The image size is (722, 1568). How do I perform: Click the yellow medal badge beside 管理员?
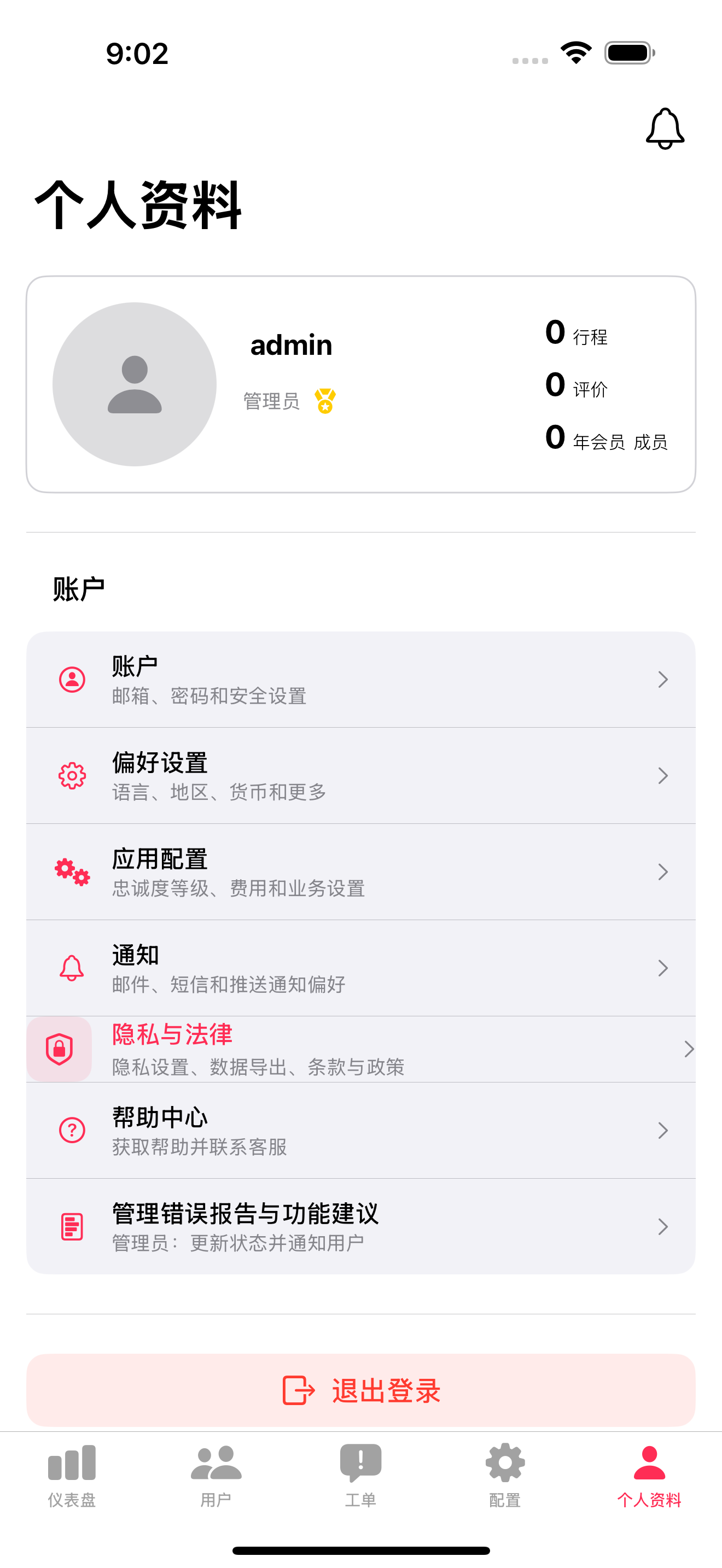(325, 401)
